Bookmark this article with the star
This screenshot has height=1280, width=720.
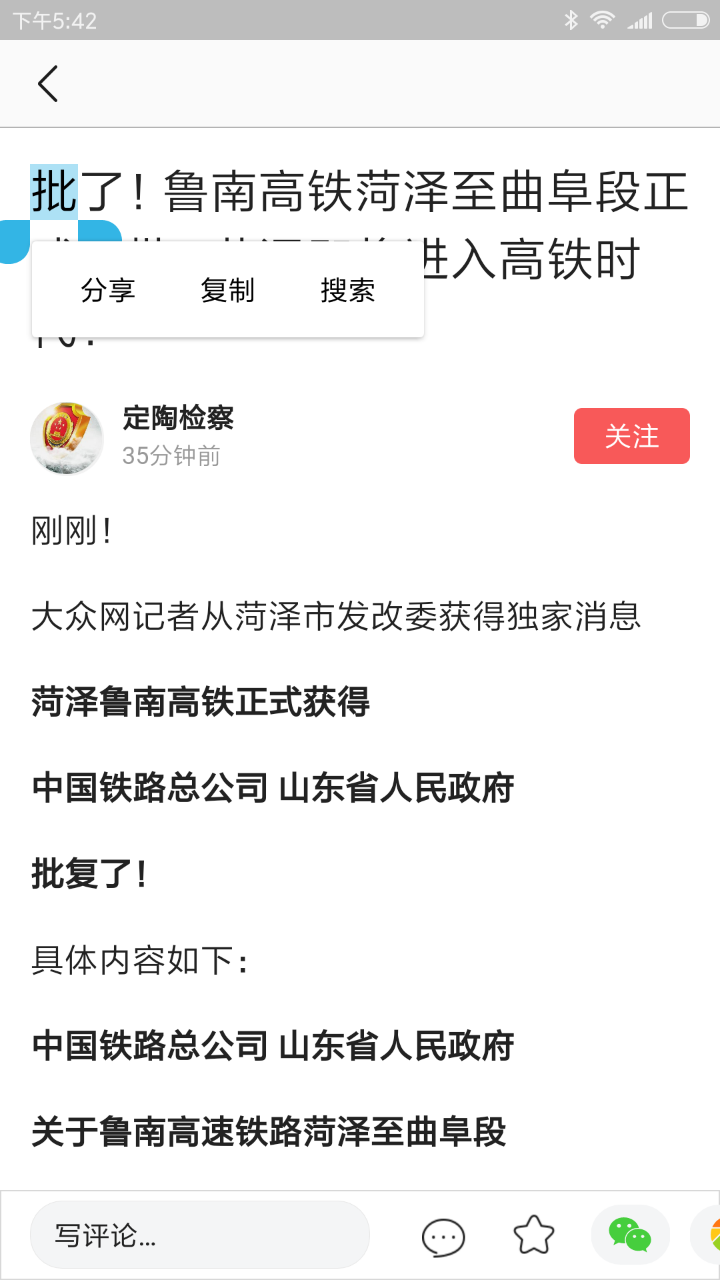(x=534, y=1236)
